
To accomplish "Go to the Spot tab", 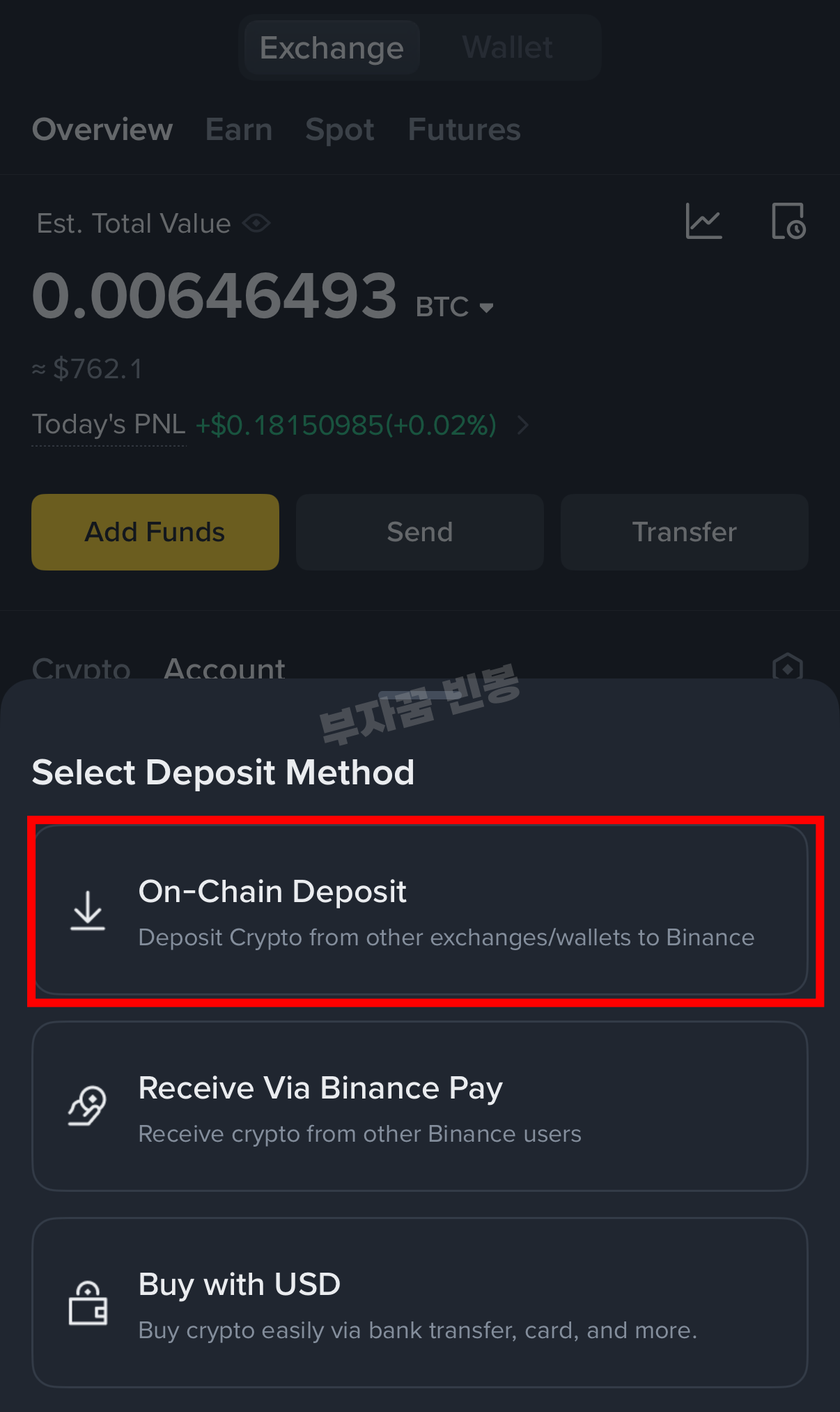I will 340,130.
